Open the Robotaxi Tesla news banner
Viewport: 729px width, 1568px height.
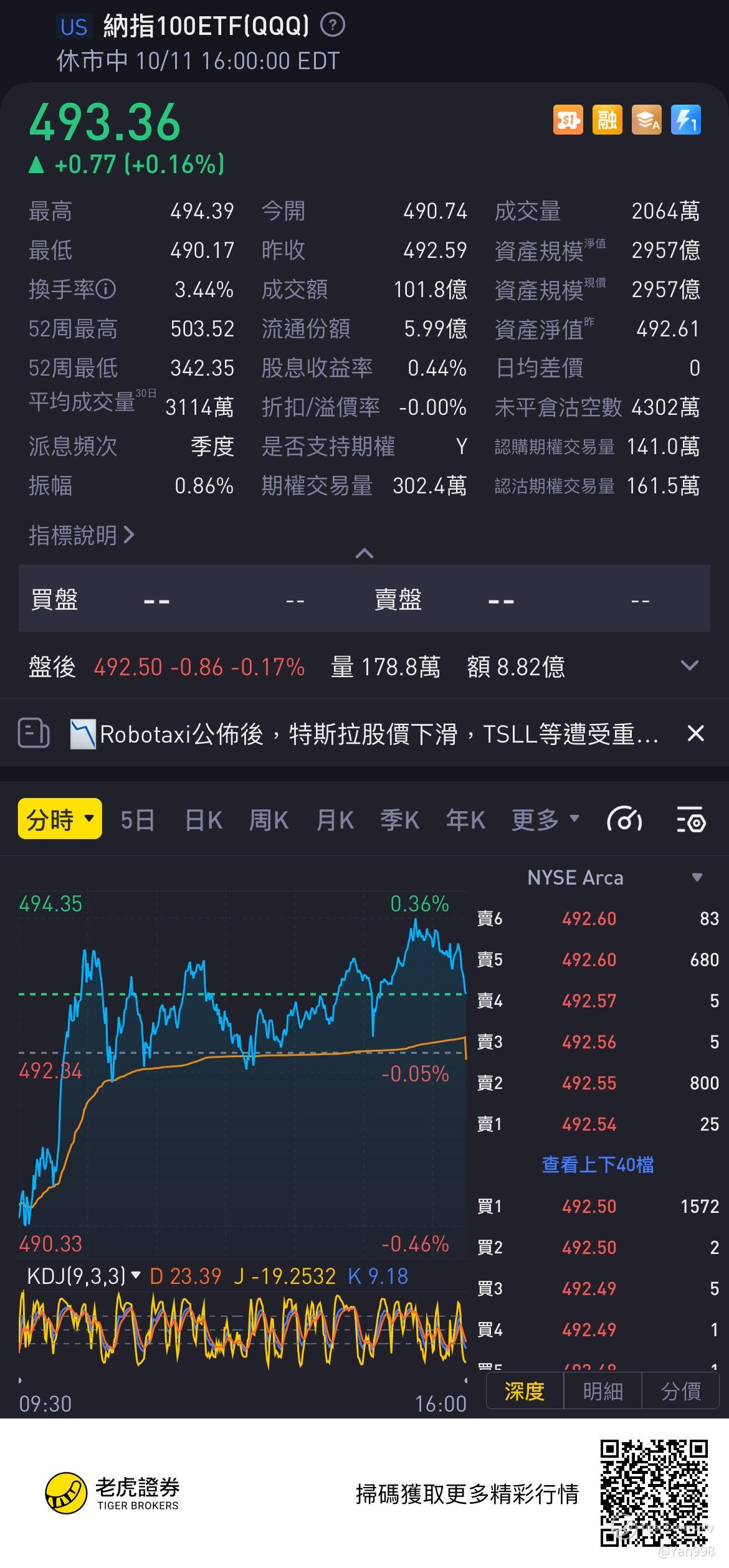pyautogui.click(x=374, y=734)
